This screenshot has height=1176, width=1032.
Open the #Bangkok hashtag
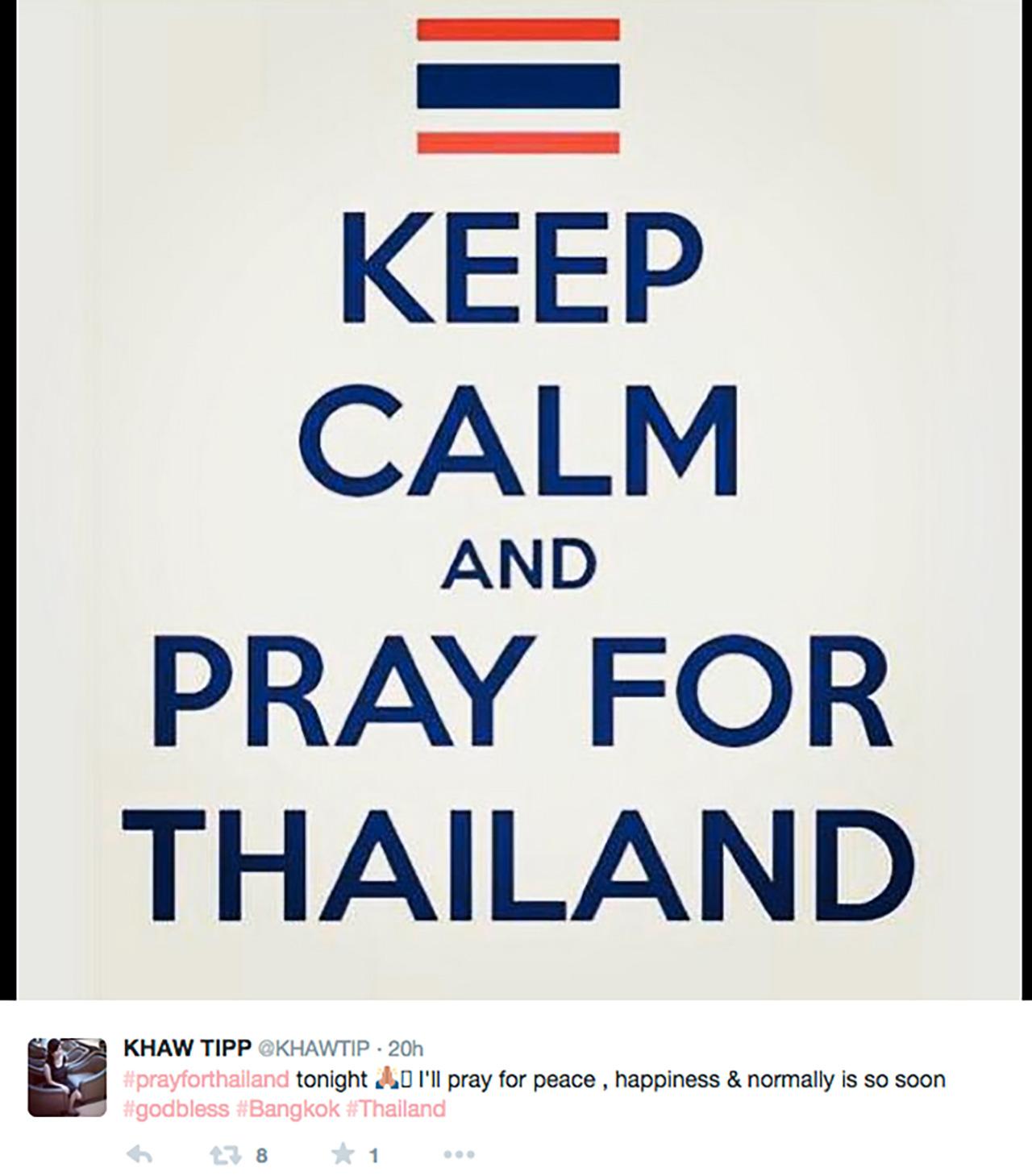(288, 1109)
